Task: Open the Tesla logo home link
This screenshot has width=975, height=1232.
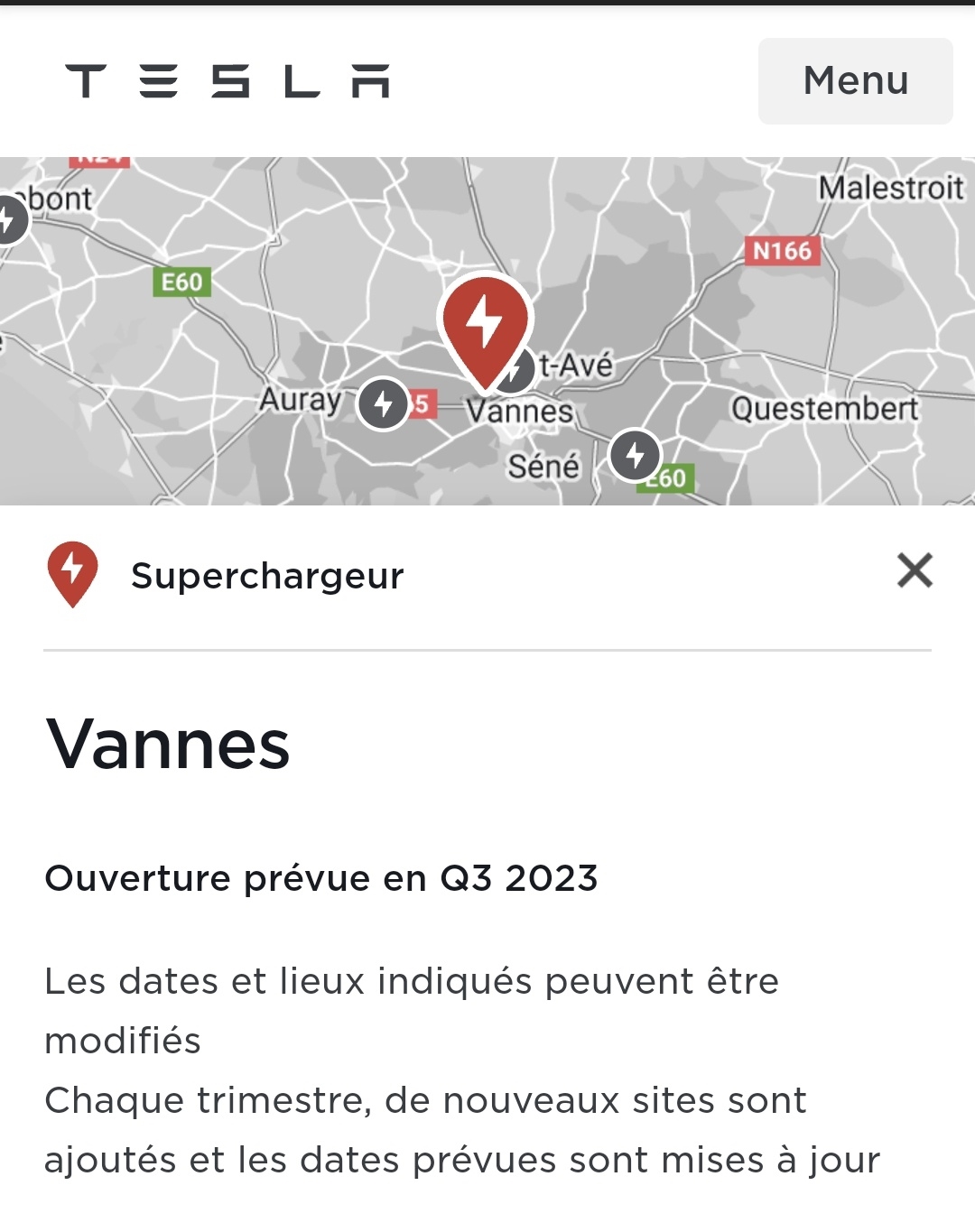Action: [x=227, y=81]
